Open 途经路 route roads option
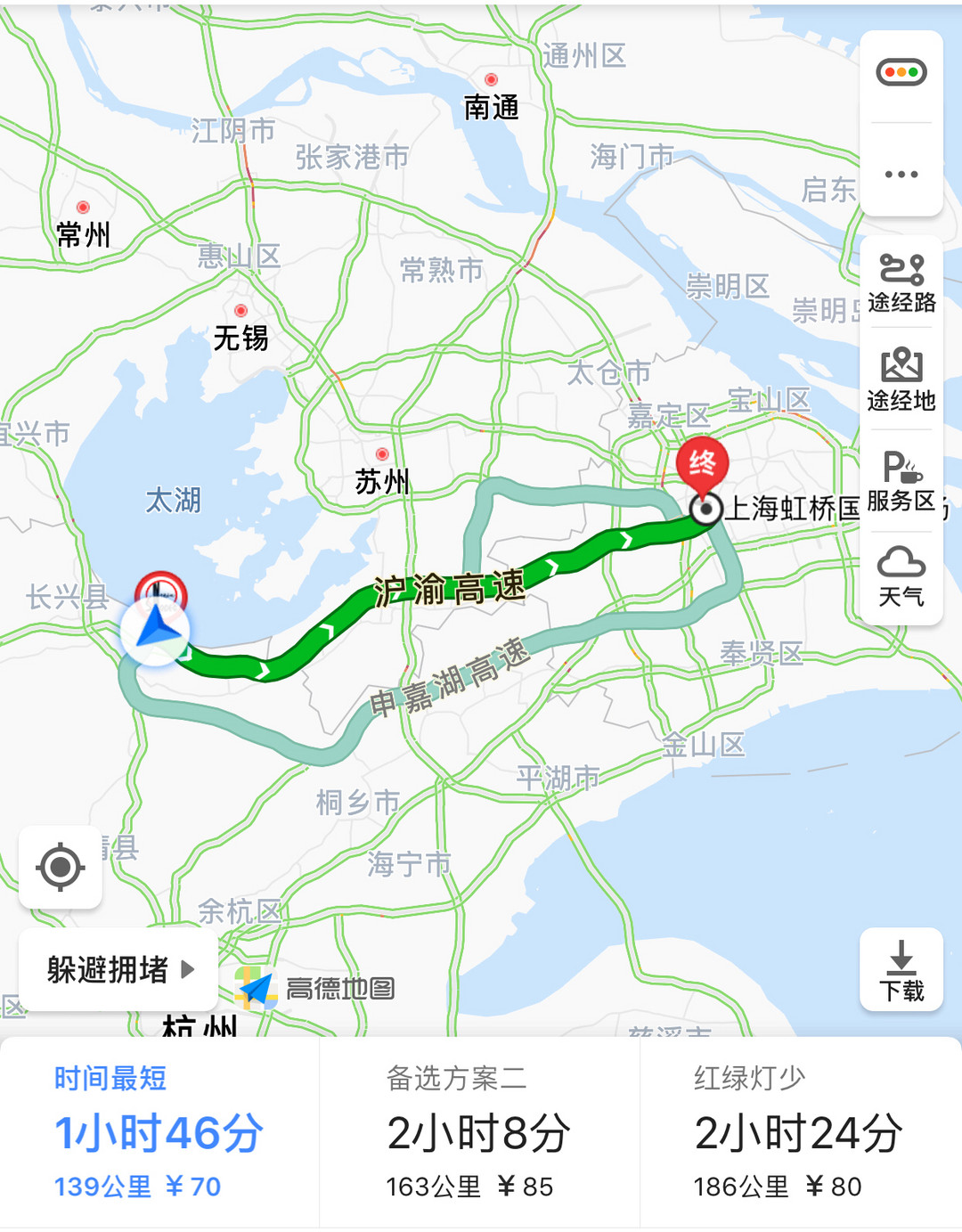 click(x=901, y=283)
